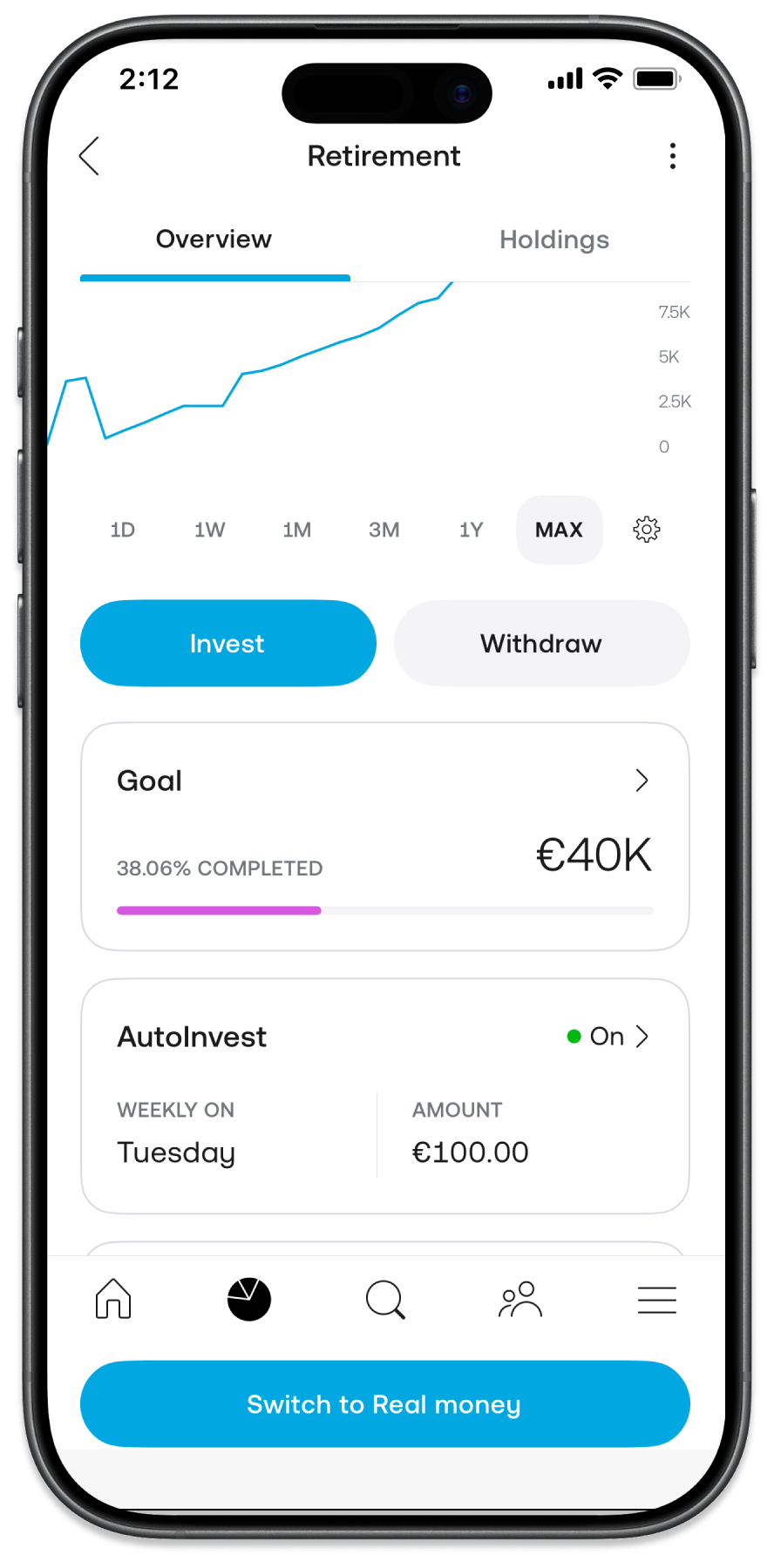Screen dimensions: 774x1568
Task: Tap the Invest button
Action: [228, 643]
